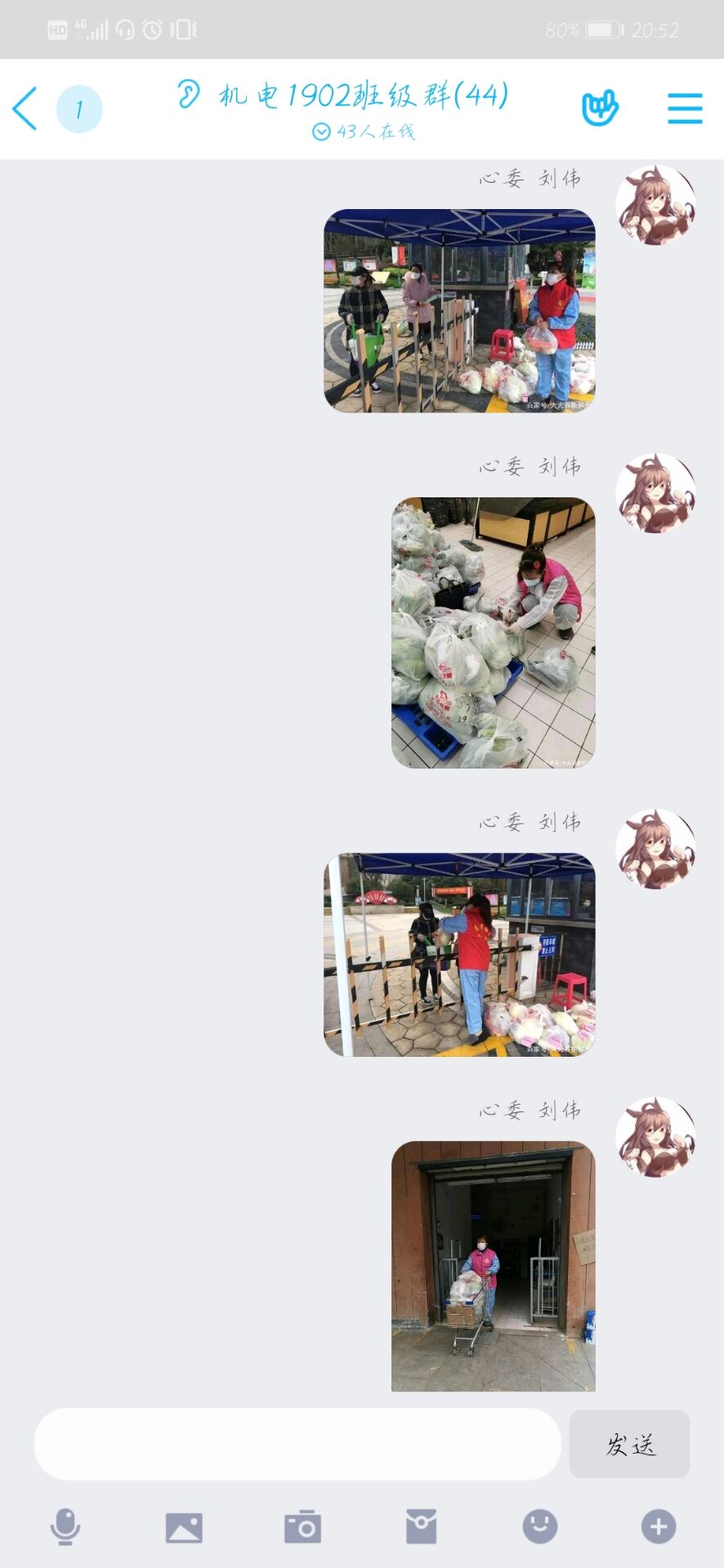Viewport: 724px width, 1568px height.
Task: Launch the camera to take a photo
Action: coord(302,1526)
